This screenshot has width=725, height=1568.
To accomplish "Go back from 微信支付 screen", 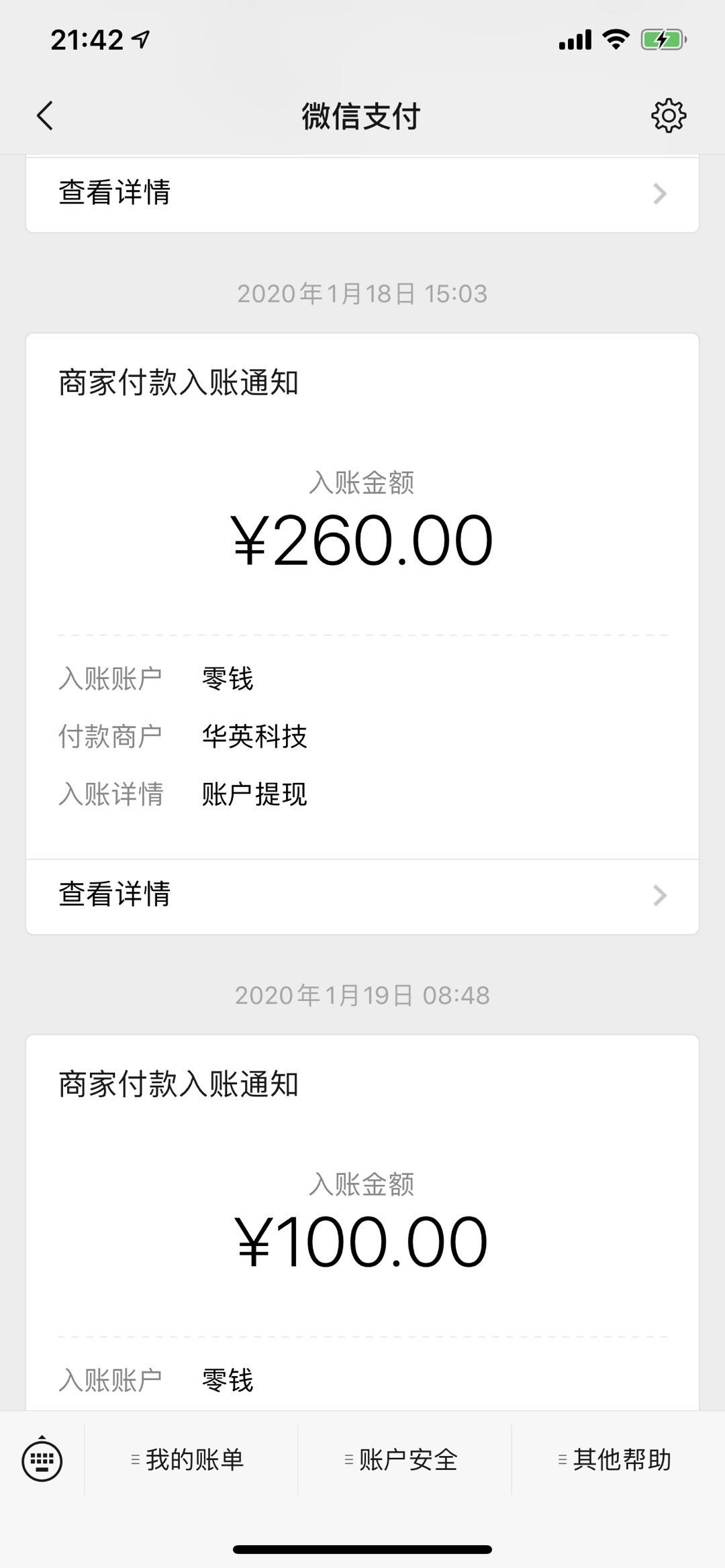I will point(45,115).
